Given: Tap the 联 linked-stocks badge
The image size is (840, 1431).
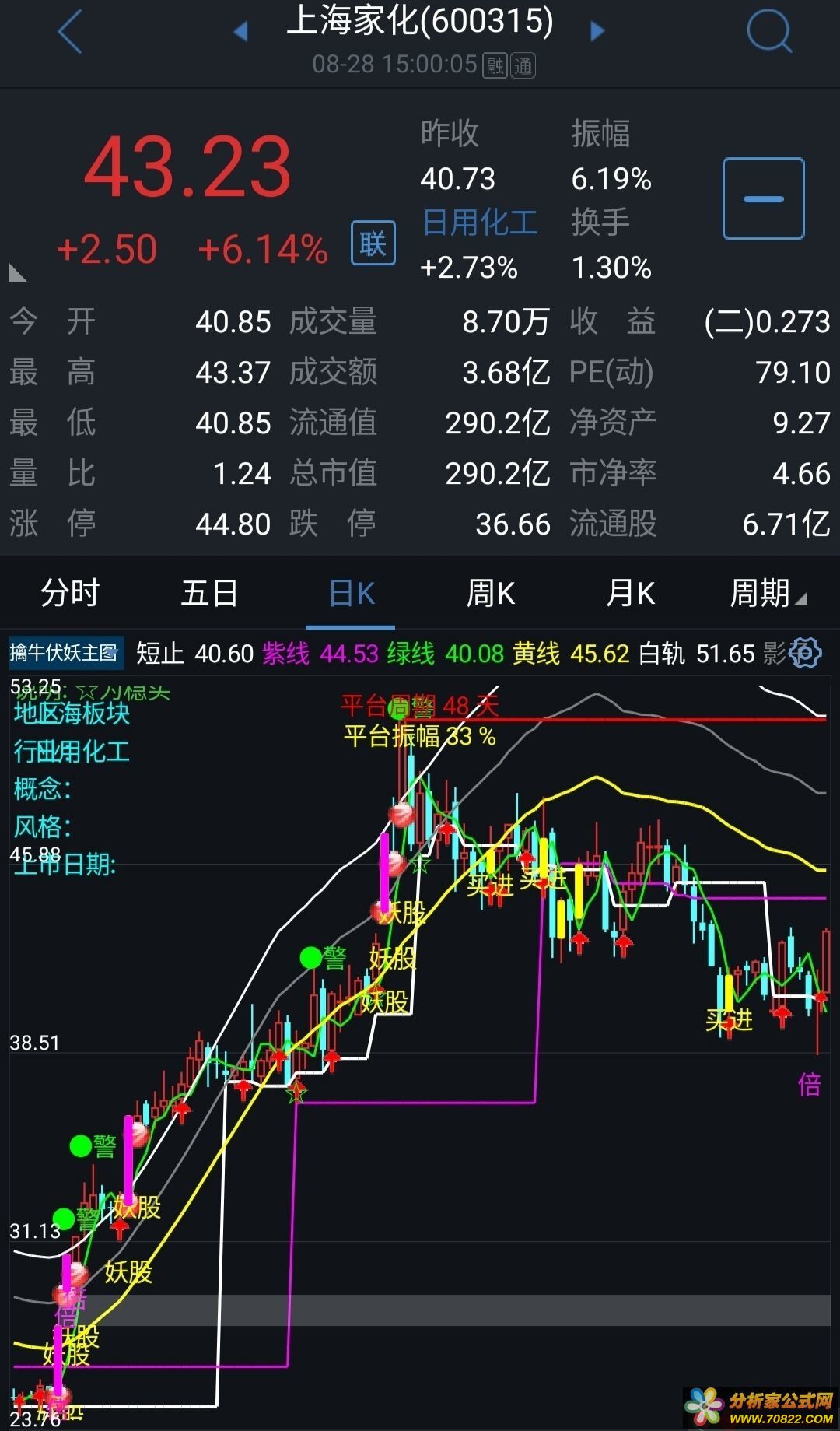Looking at the screenshot, I should click(x=373, y=244).
